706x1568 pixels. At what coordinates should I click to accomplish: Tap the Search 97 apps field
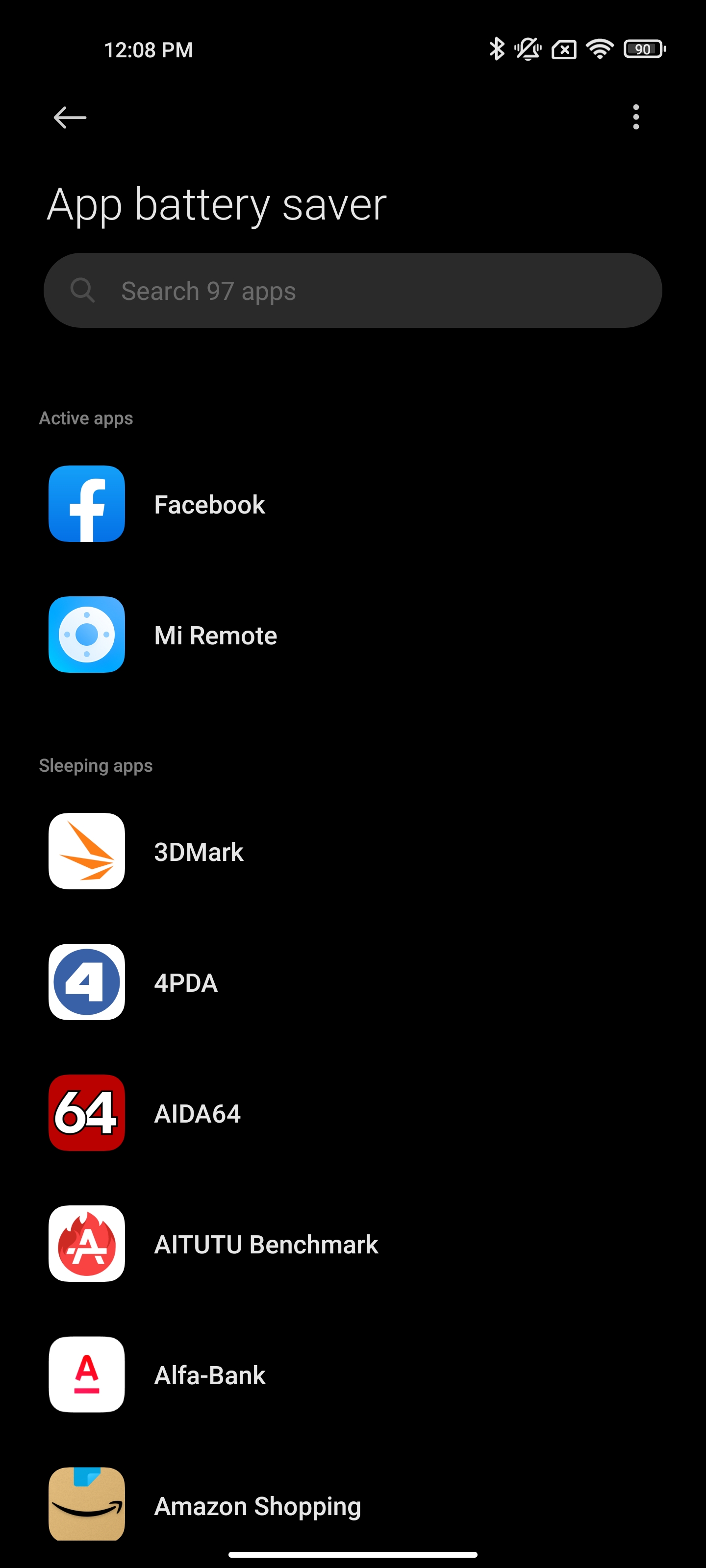point(353,291)
